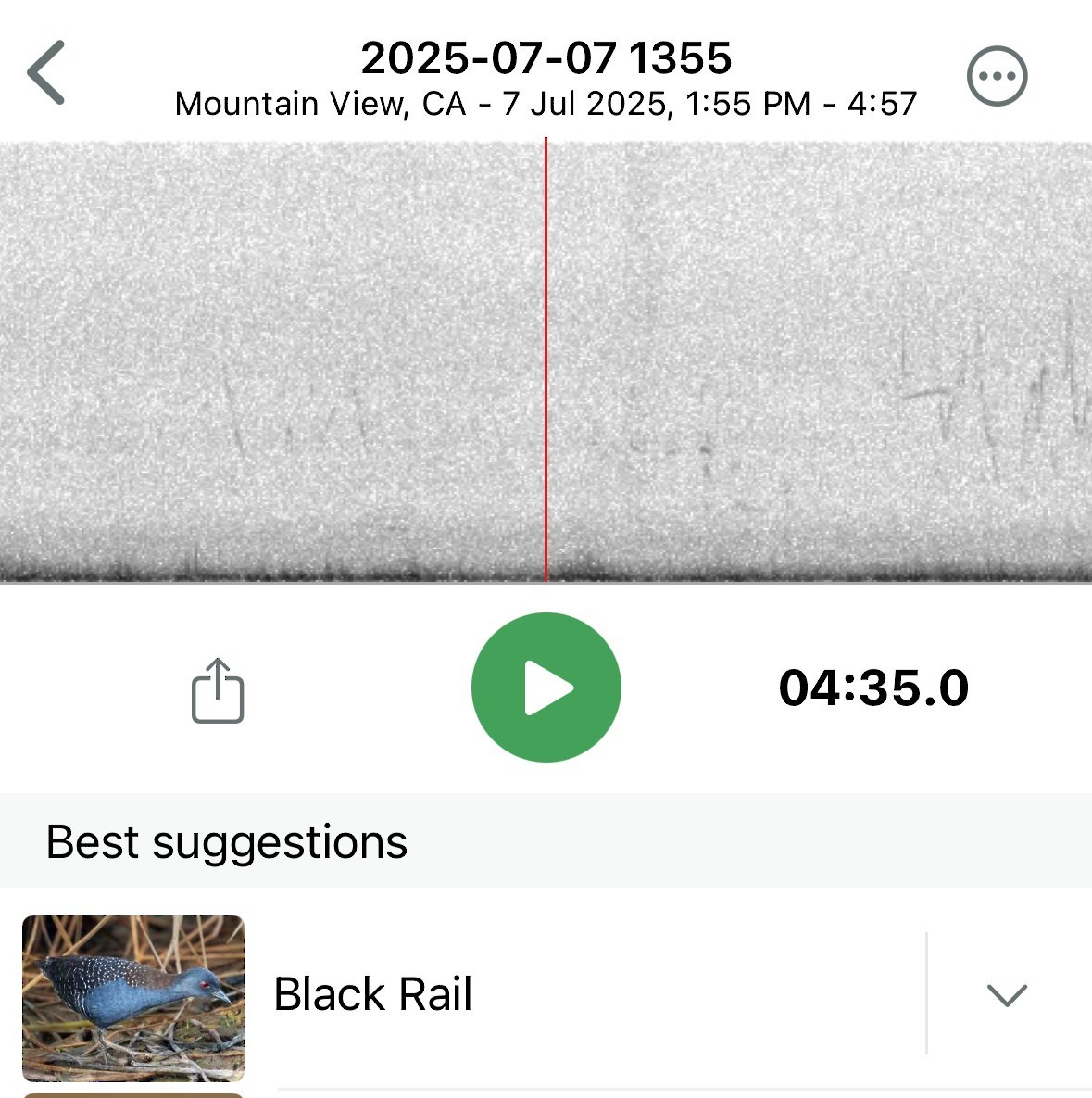This screenshot has height=1098, width=1092.
Task: Open the more options menu
Action: [997, 76]
